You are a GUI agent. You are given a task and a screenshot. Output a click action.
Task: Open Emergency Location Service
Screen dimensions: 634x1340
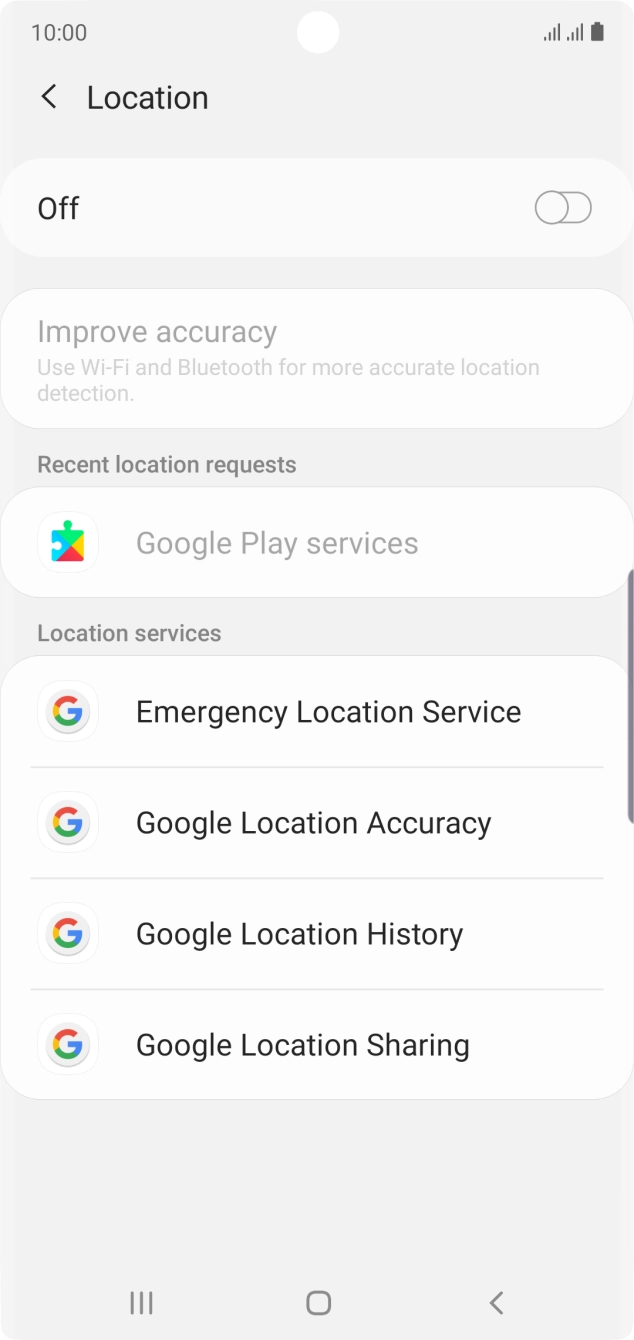[328, 712]
